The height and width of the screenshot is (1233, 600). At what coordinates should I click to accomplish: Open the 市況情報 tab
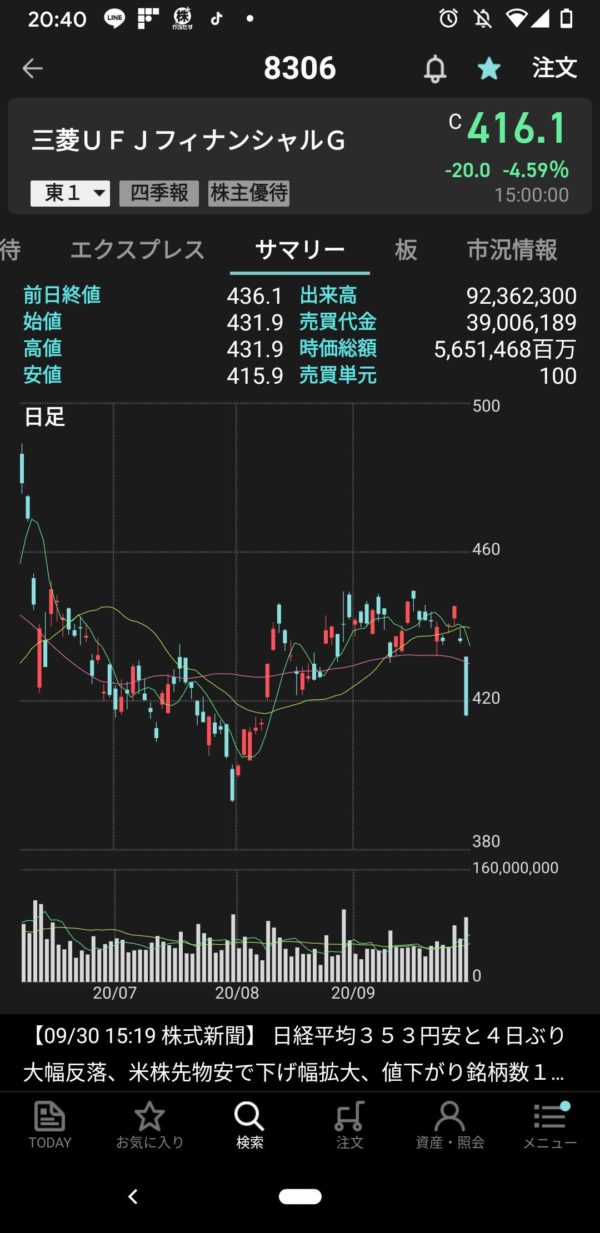(x=512, y=250)
